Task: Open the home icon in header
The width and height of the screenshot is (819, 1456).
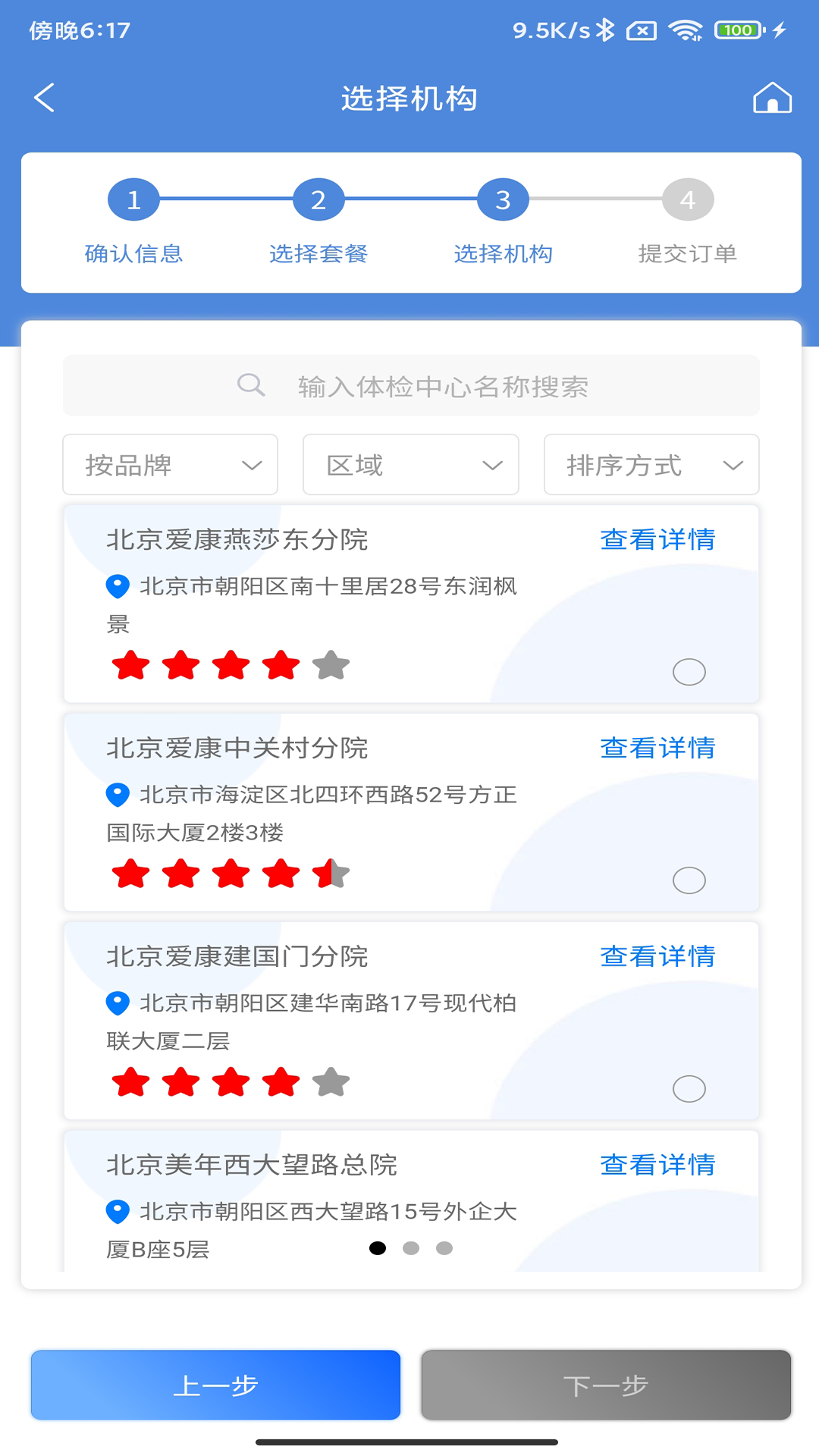Action: click(x=772, y=98)
